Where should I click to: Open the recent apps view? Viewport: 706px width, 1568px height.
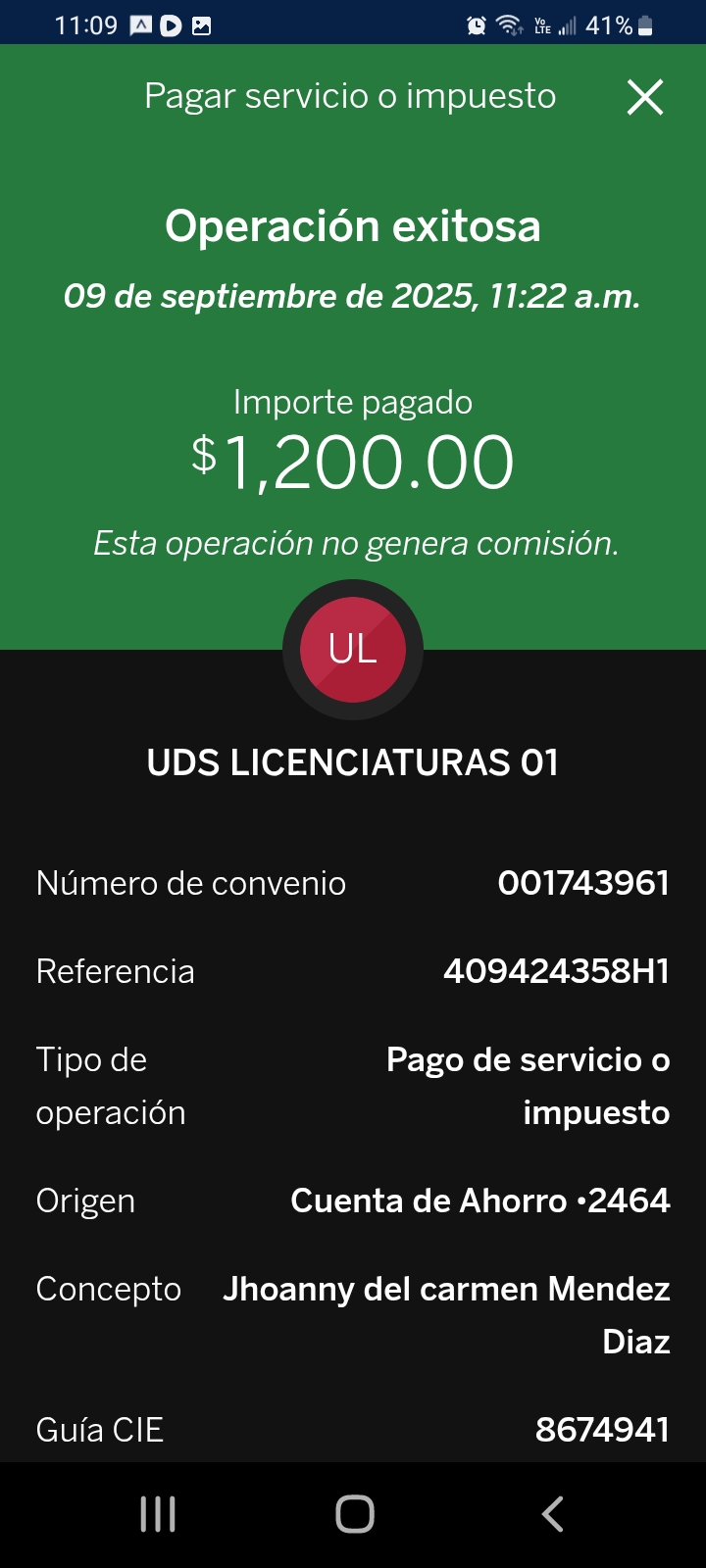(158, 1514)
